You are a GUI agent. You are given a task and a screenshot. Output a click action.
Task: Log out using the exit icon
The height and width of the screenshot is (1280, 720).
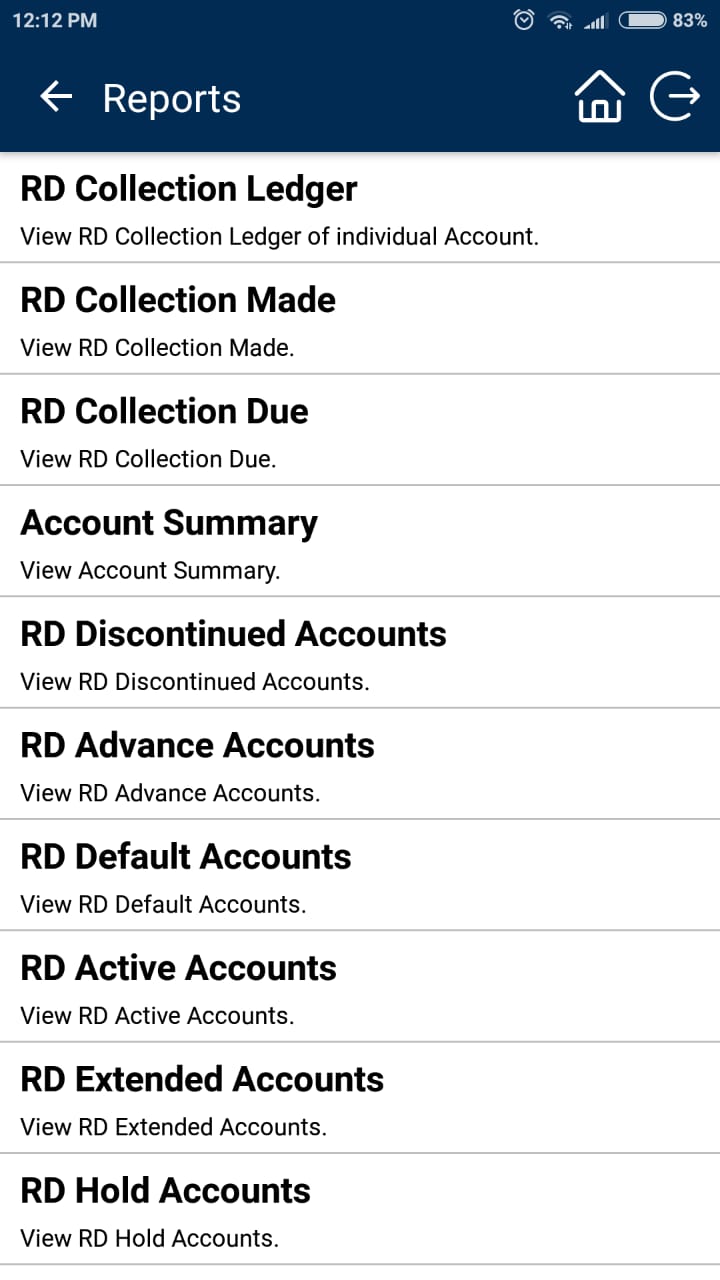pyautogui.click(x=675, y=96)
